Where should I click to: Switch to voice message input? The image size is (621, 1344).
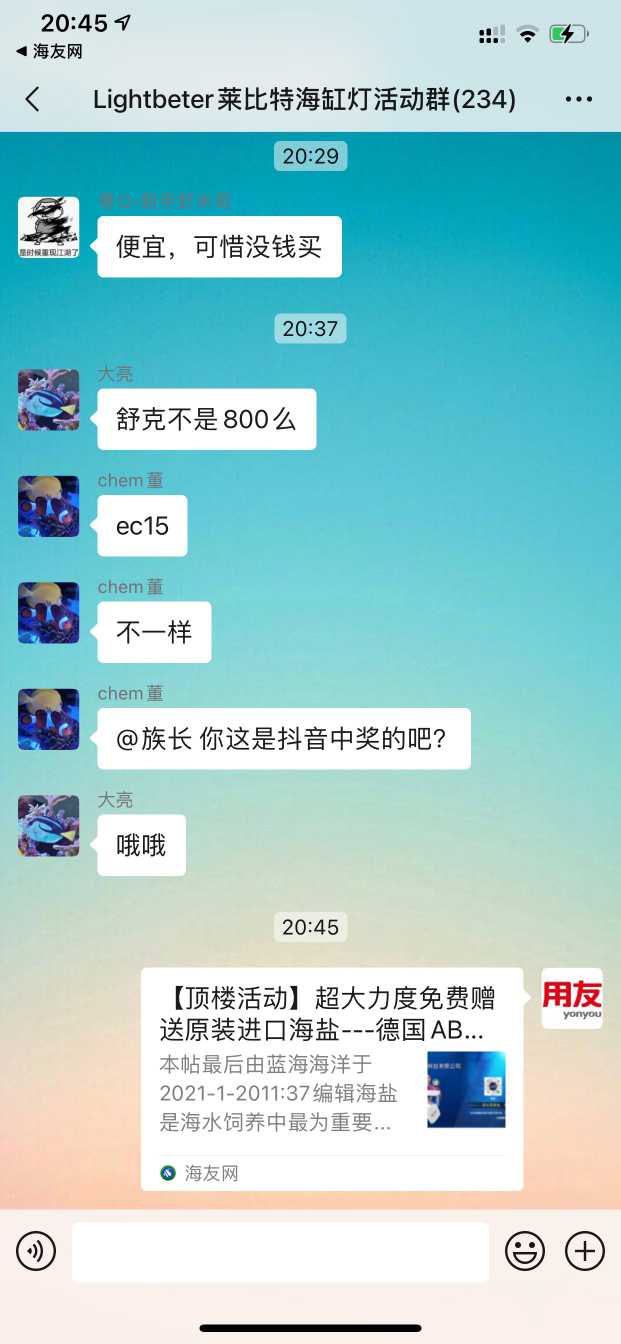coord(36,1251)
